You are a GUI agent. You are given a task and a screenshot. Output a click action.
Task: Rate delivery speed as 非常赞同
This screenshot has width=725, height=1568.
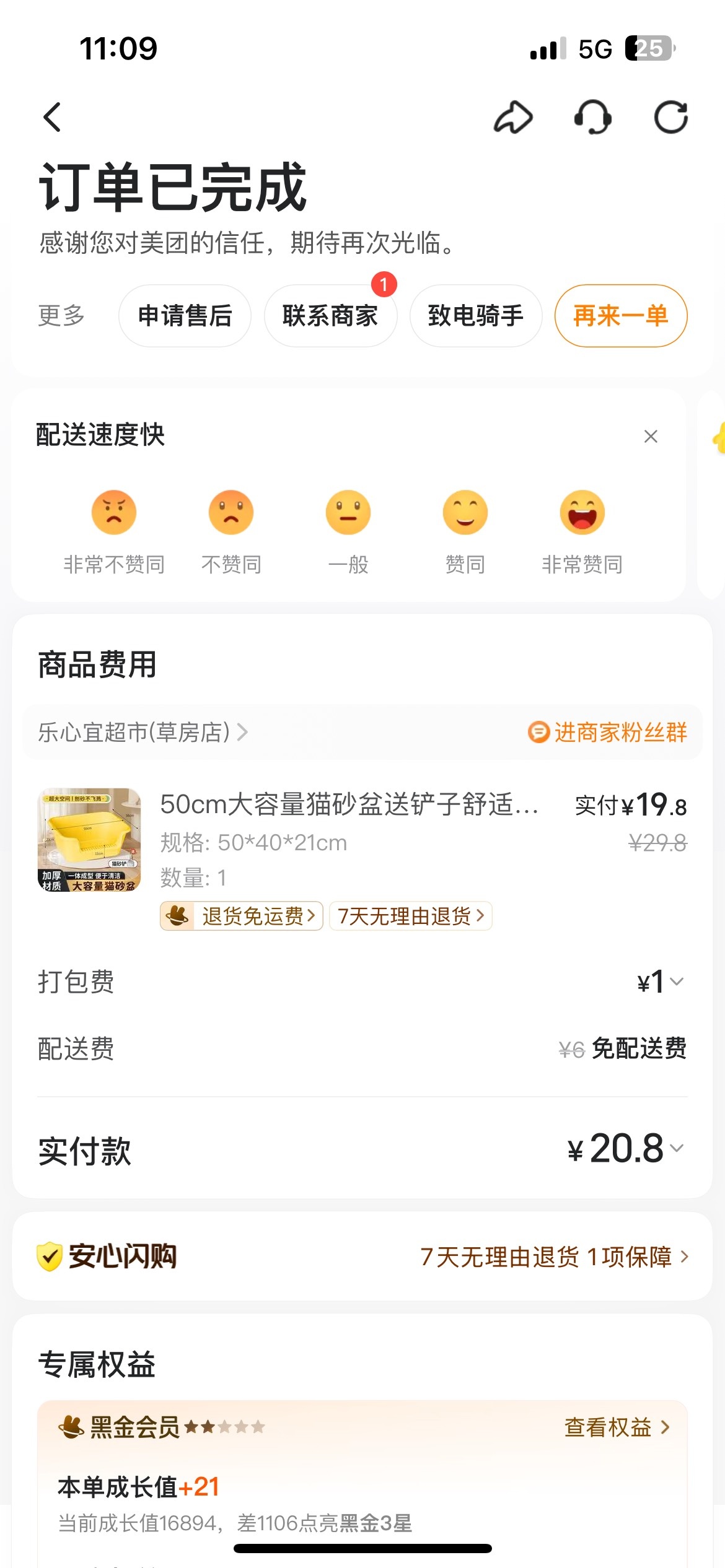click(x=582, y=513)
